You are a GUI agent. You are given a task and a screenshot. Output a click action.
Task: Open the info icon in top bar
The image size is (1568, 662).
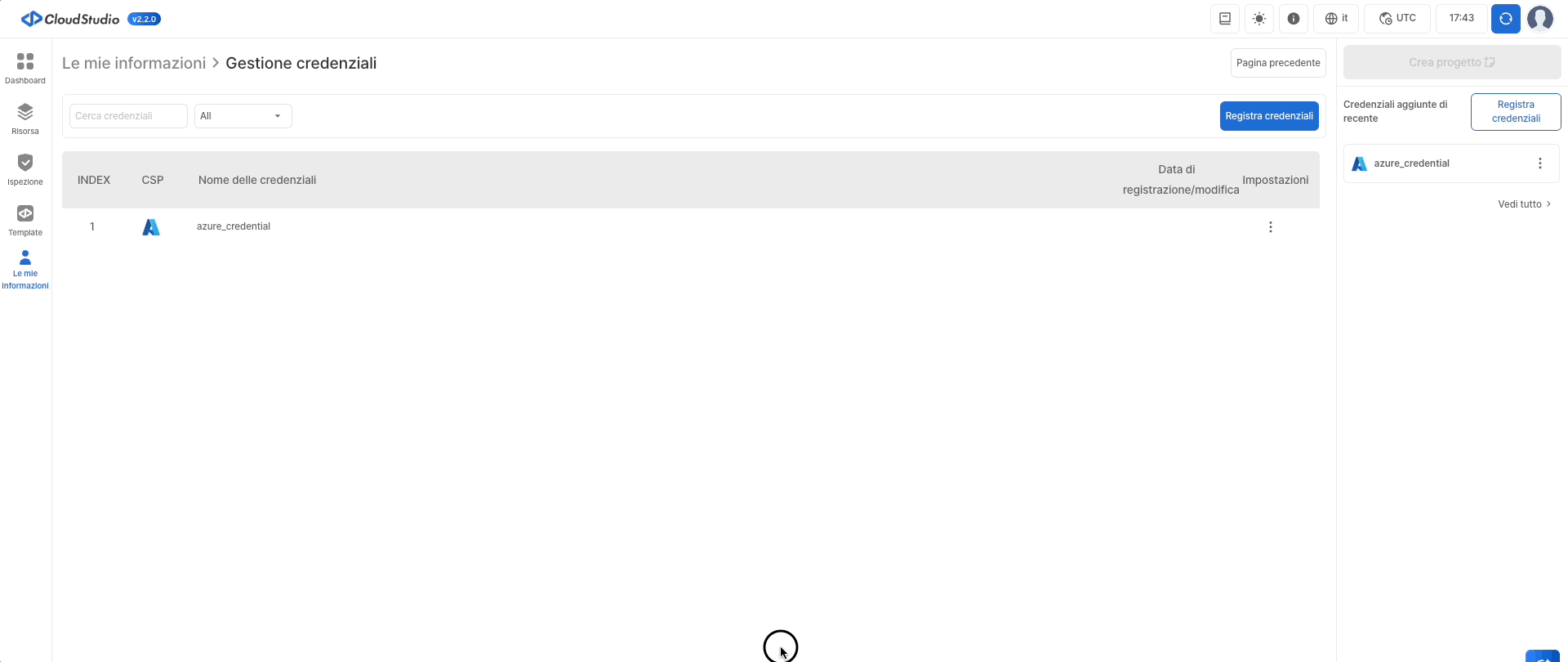coord(1293,19)
